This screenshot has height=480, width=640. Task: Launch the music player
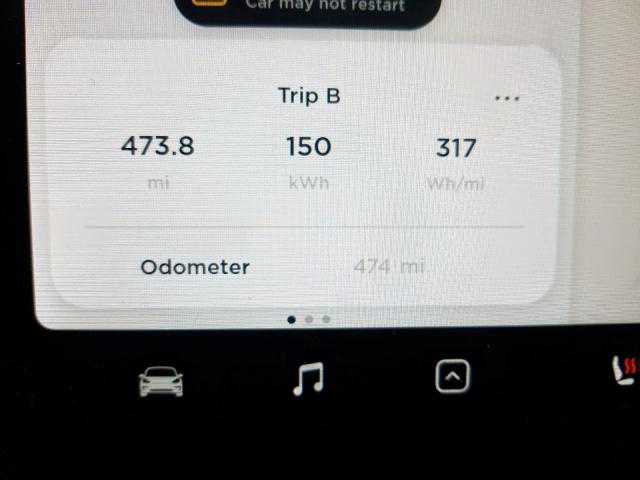point(308,378)
